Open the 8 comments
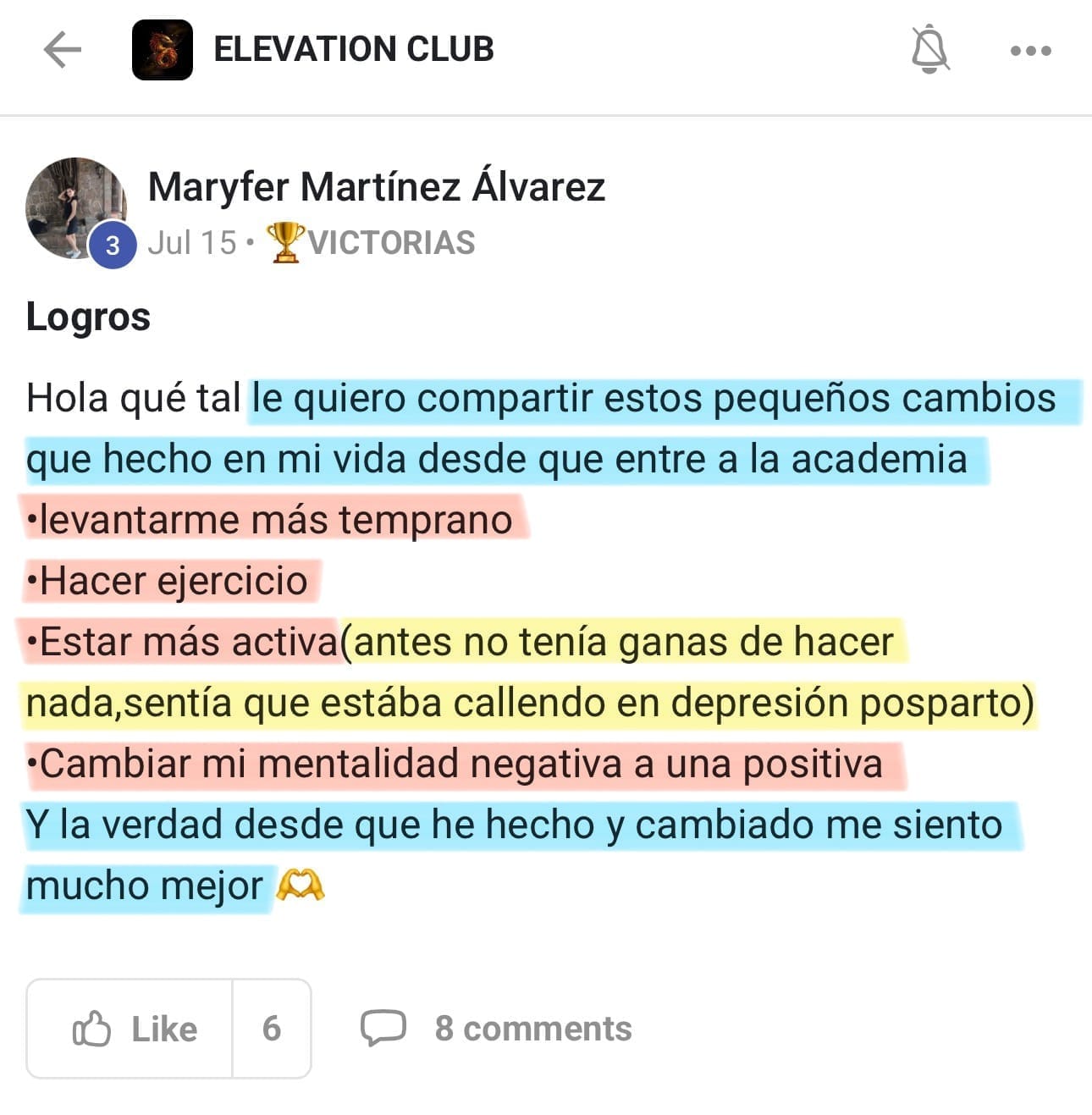Screen dimensions: 1092x1115 (x=497, y=1029)
